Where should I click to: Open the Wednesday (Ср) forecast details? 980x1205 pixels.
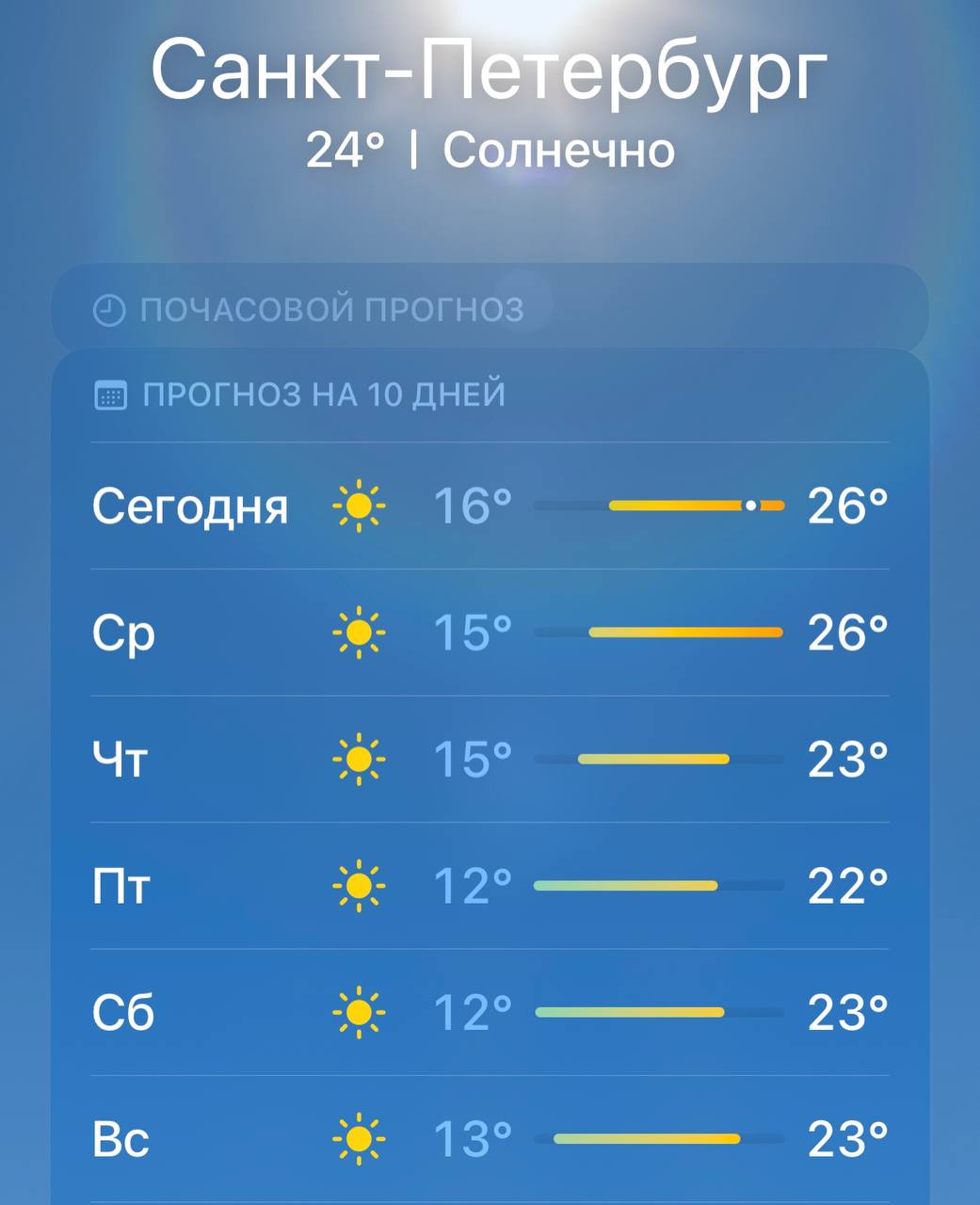490,633
